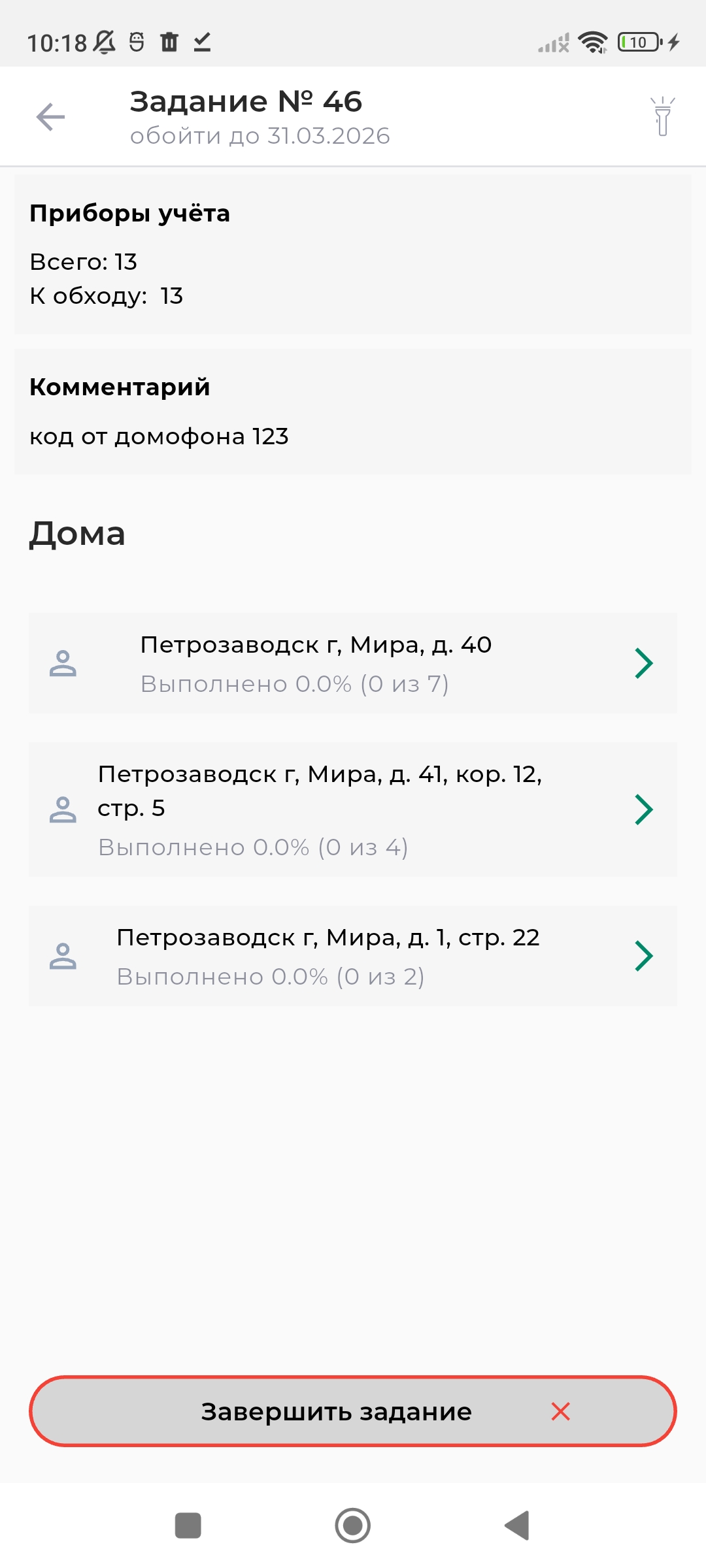This screenshot has width=706, height=1568.
Task: Go to the system home screen
Action: [353, 1526]
